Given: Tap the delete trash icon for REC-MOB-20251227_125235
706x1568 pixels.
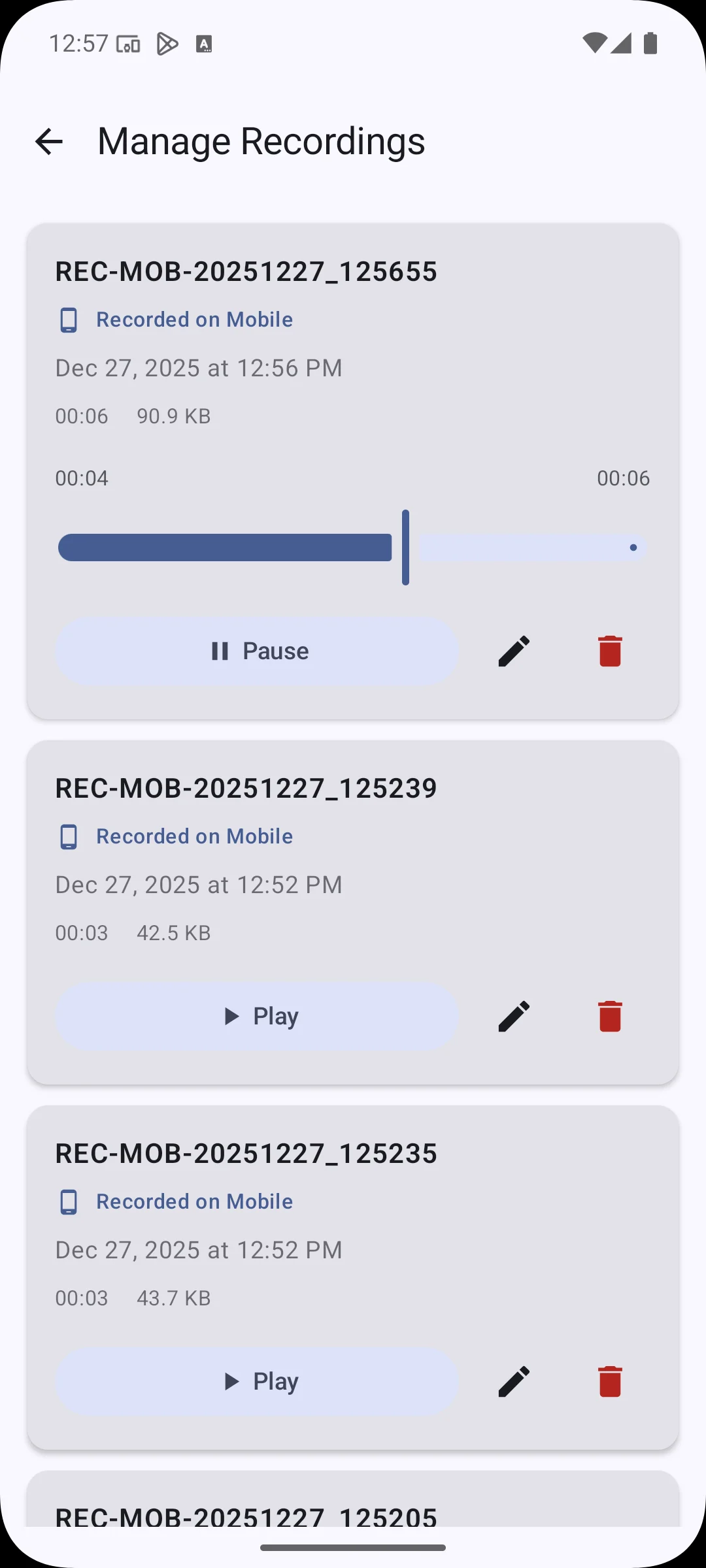Looking at the screenshot, I should pyautogui.click(x=609, y=1381).
